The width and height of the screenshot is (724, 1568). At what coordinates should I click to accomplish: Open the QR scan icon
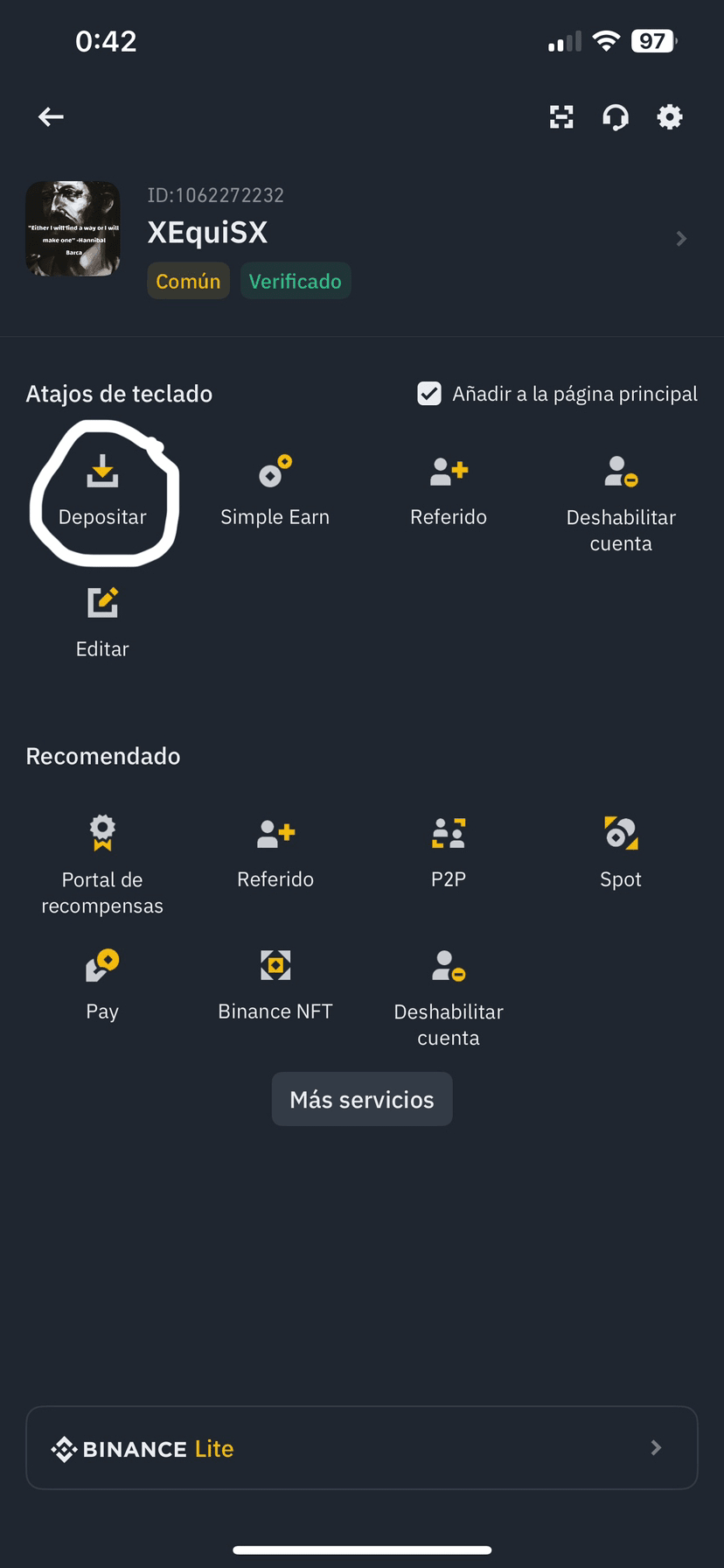[x=561, y=116]
